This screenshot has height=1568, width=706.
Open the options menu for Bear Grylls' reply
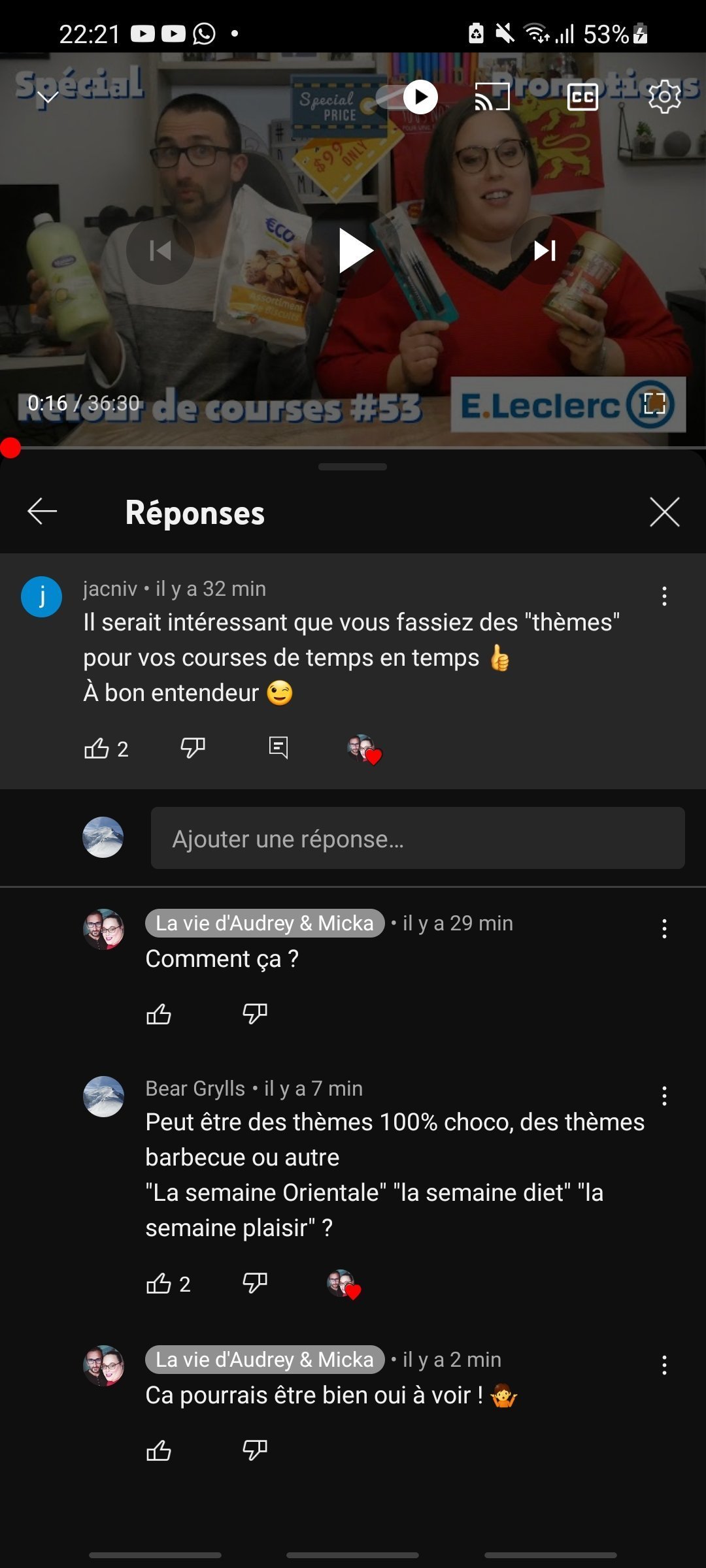click(664, 1096)
